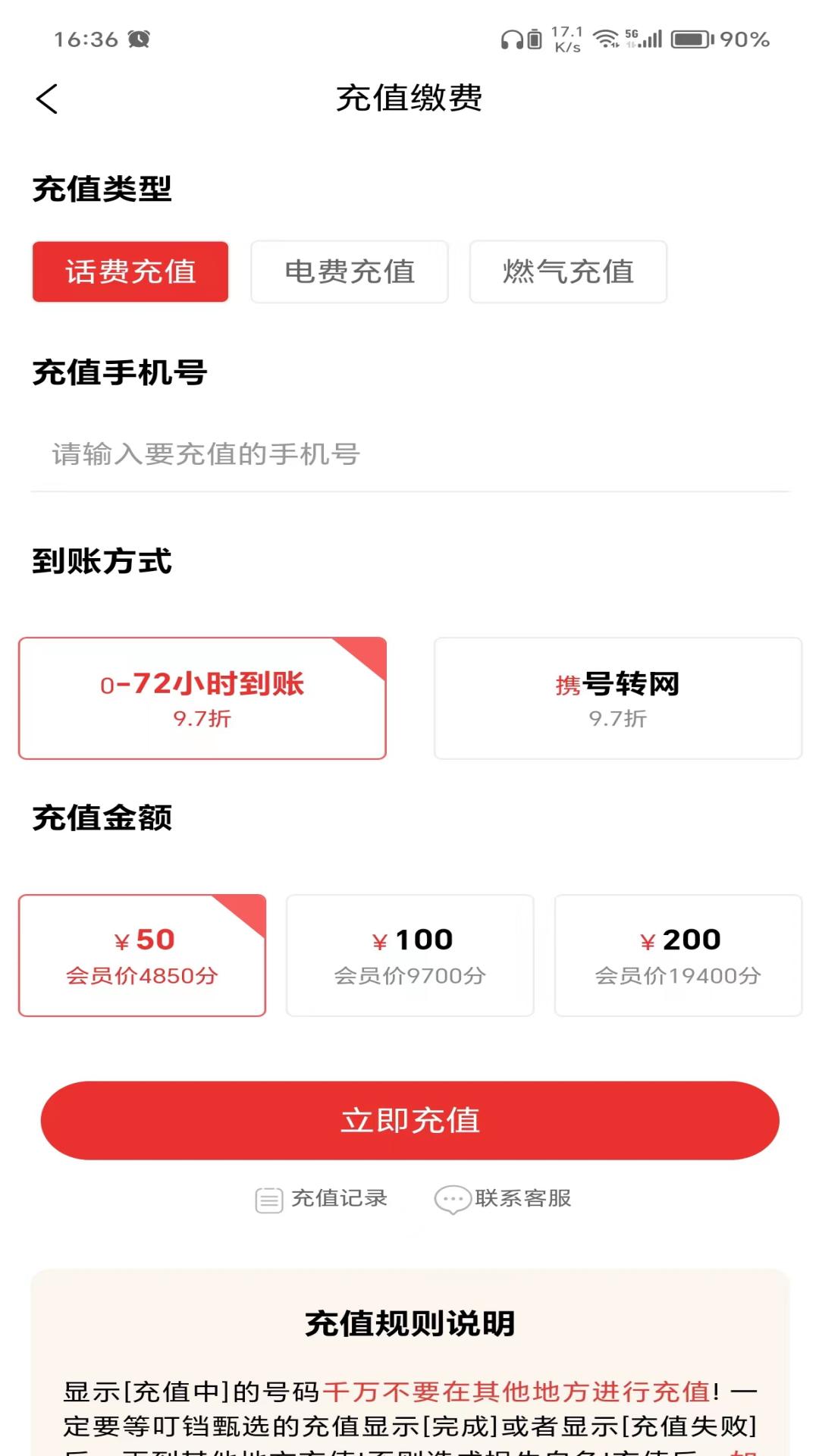Select the 话费充值 recharge type
This screenshot has width=819, height=1456.
[130, 272]
